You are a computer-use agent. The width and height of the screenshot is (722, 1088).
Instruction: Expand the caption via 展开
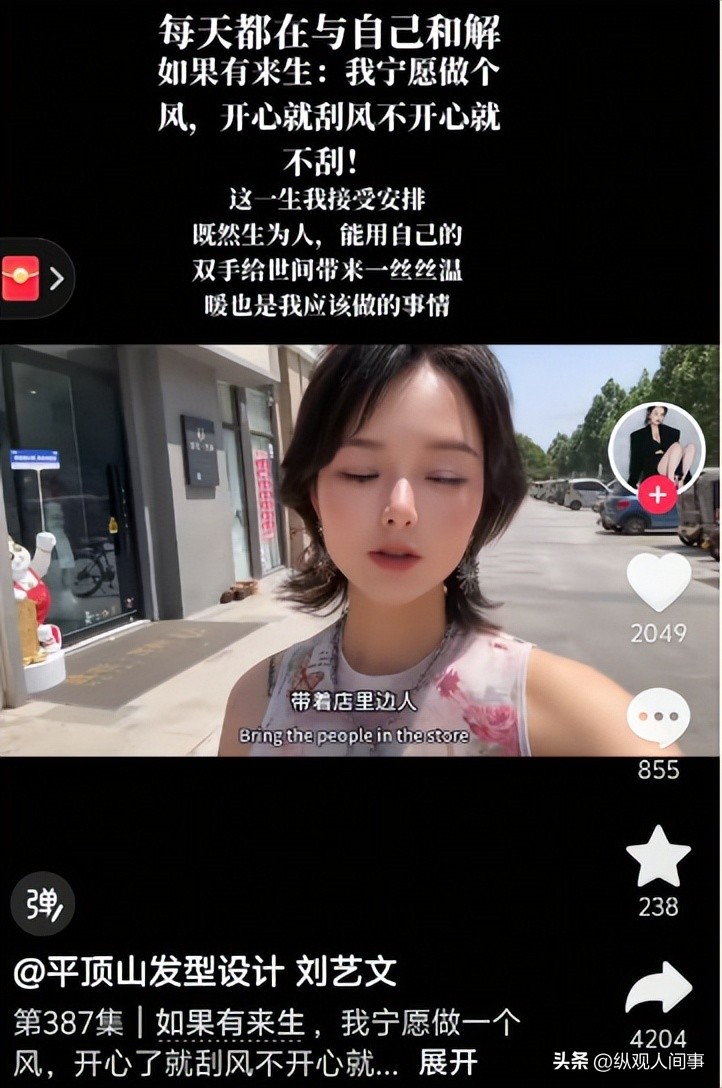click(447, 1061)
